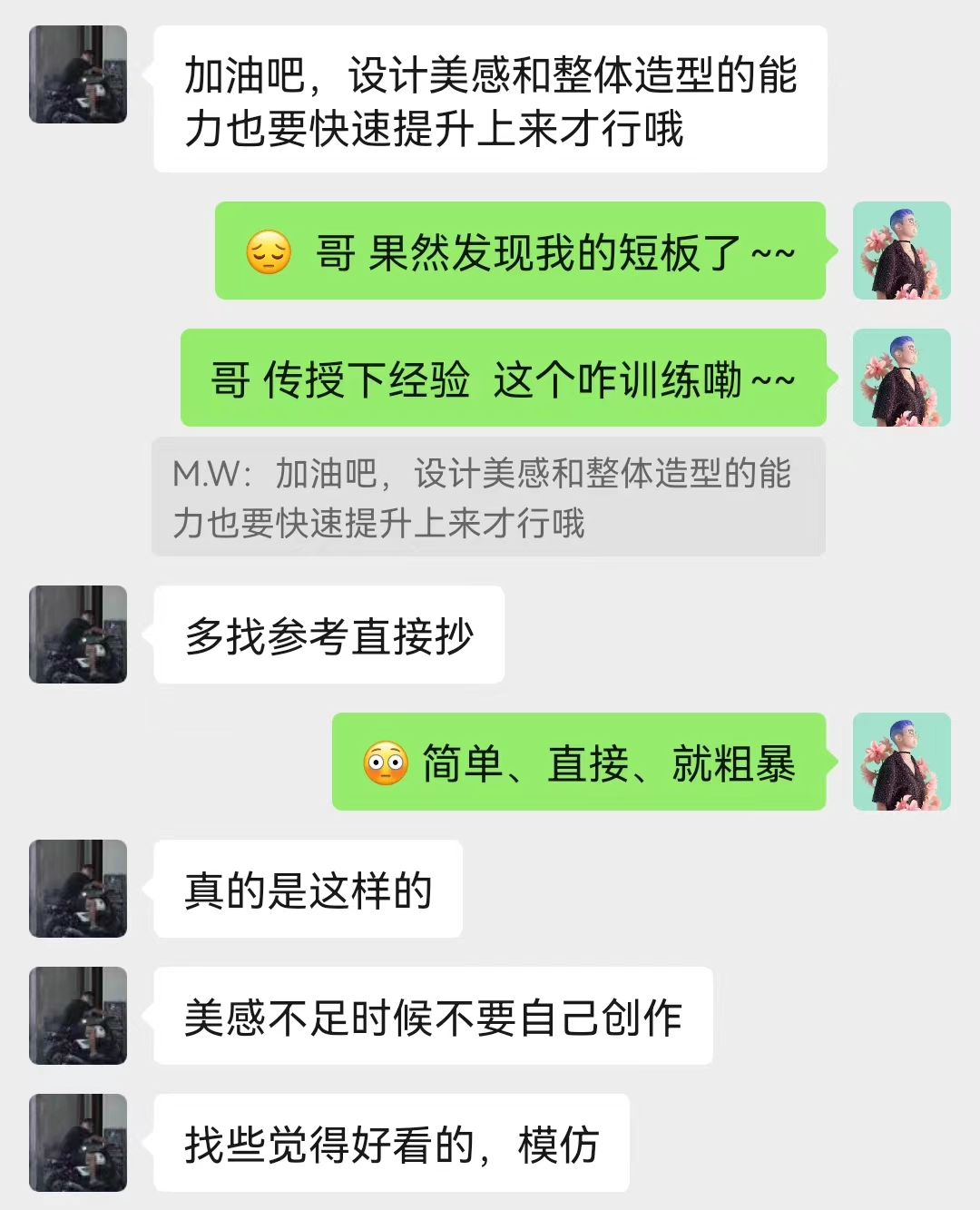Open avatar beside the first "加油吧" message
Viewport: 980px width, 1210px height.
tap(78, 74)
